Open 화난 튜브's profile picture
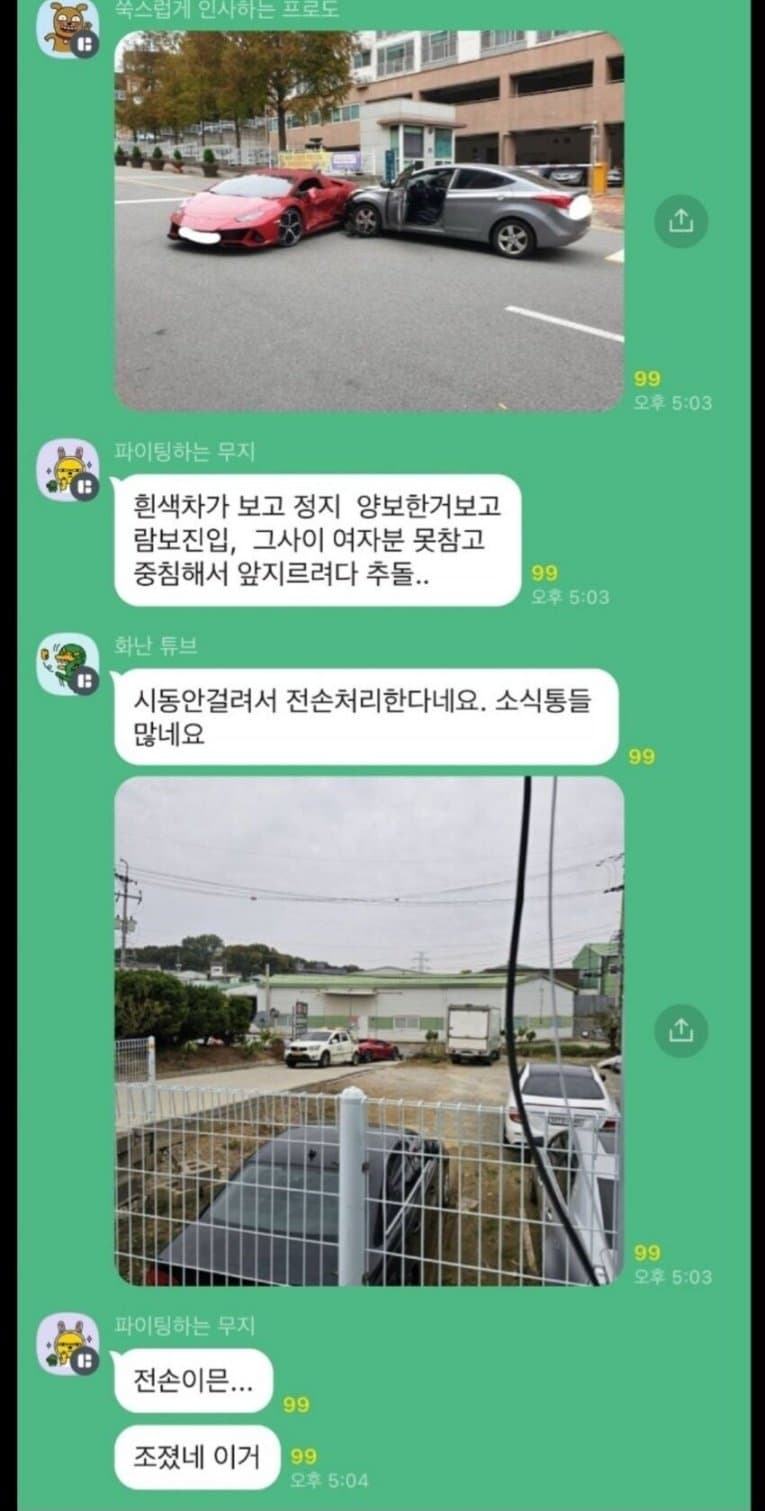 click(x=67, y=664)
